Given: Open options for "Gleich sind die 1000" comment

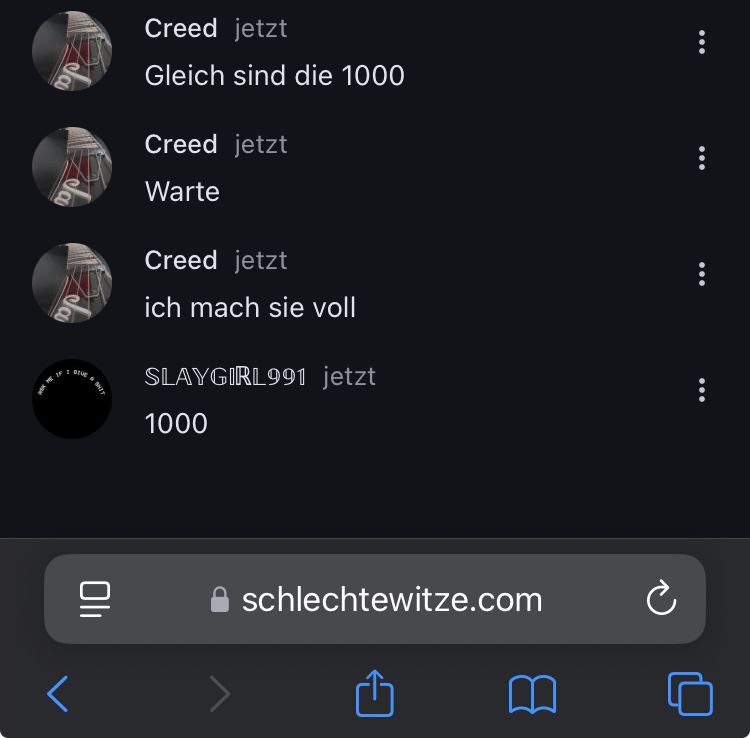Looking at the screenshot, I should 702,42.
